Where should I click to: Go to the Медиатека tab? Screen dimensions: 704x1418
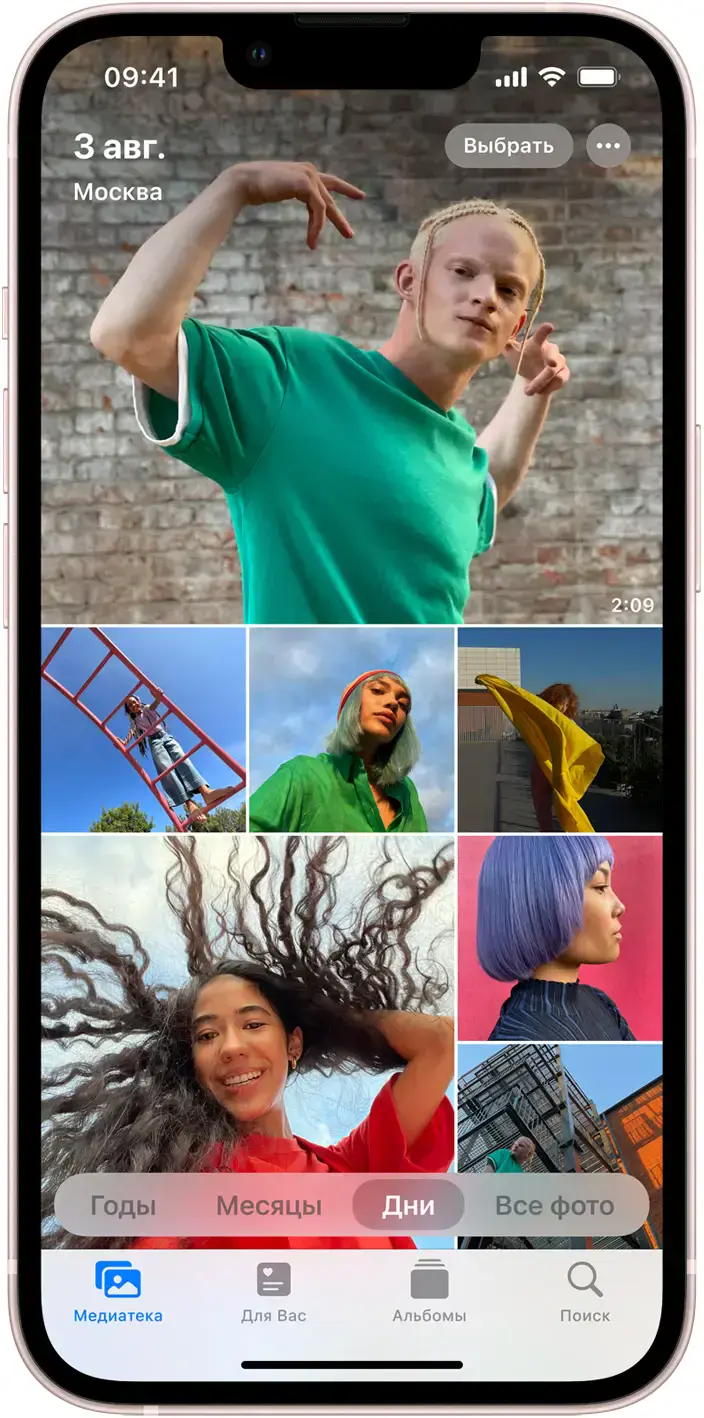(x=118, y=1292)
